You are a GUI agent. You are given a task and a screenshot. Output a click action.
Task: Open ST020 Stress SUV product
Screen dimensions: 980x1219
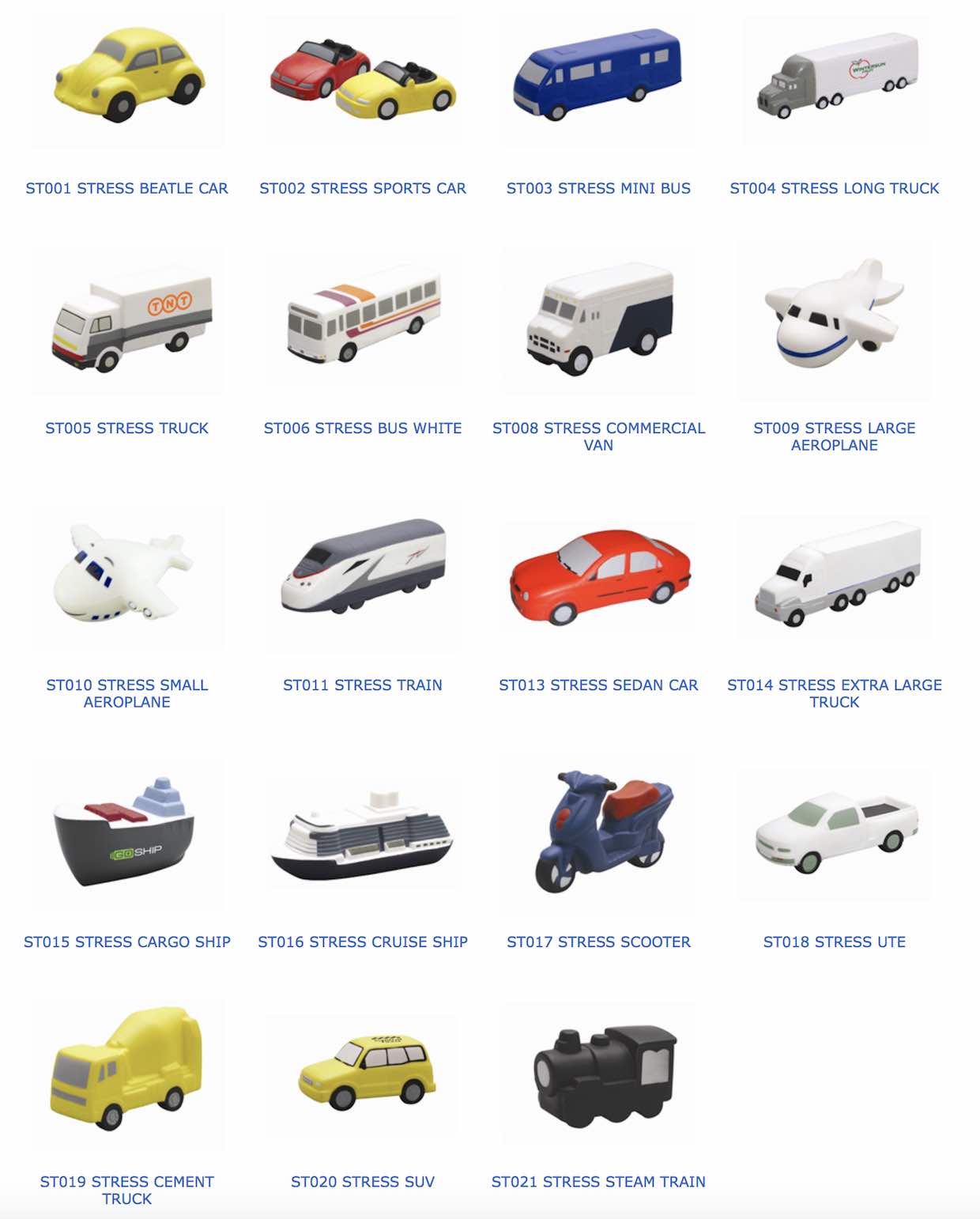363,1181
